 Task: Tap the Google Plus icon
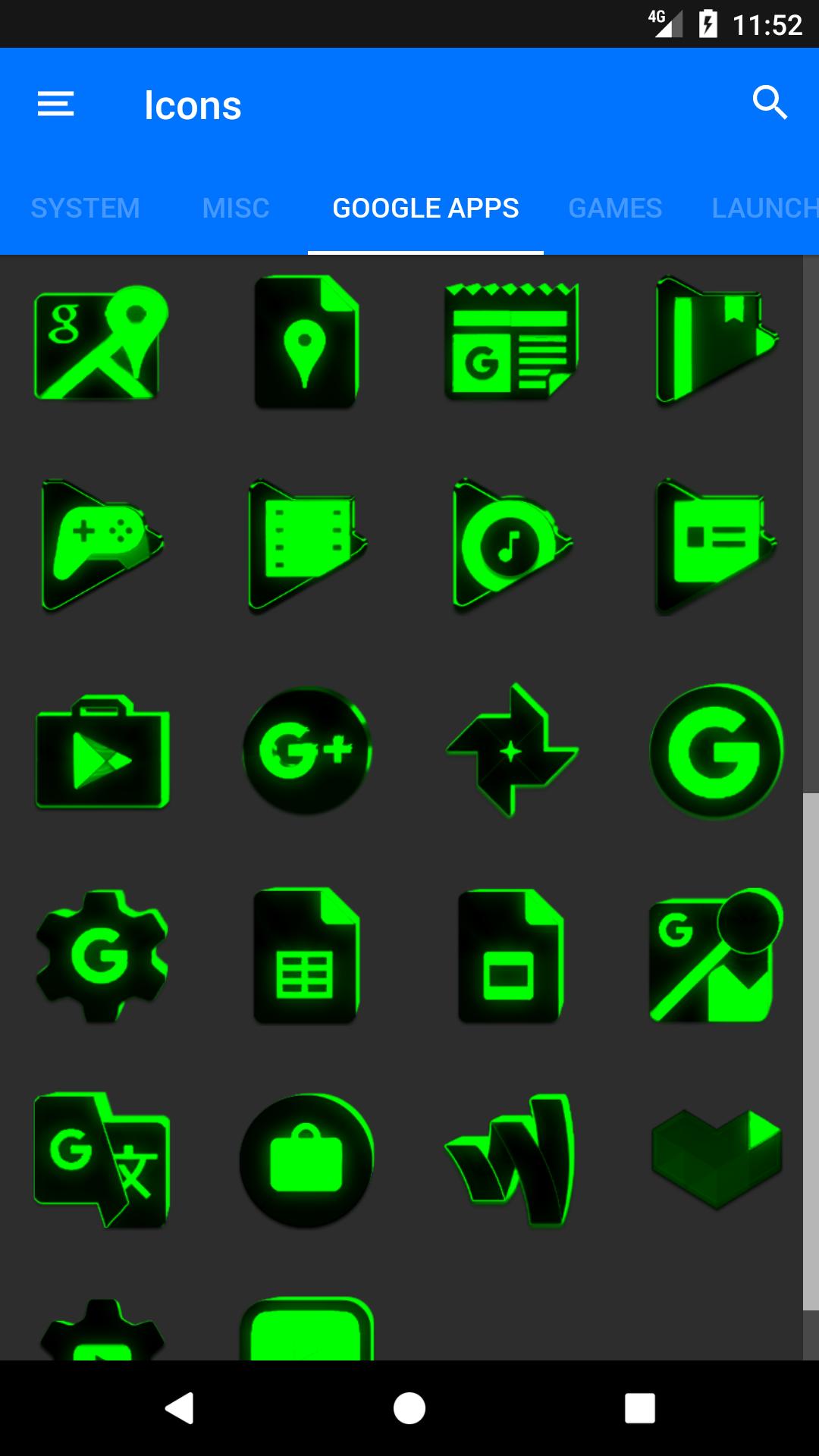point(306,751)
